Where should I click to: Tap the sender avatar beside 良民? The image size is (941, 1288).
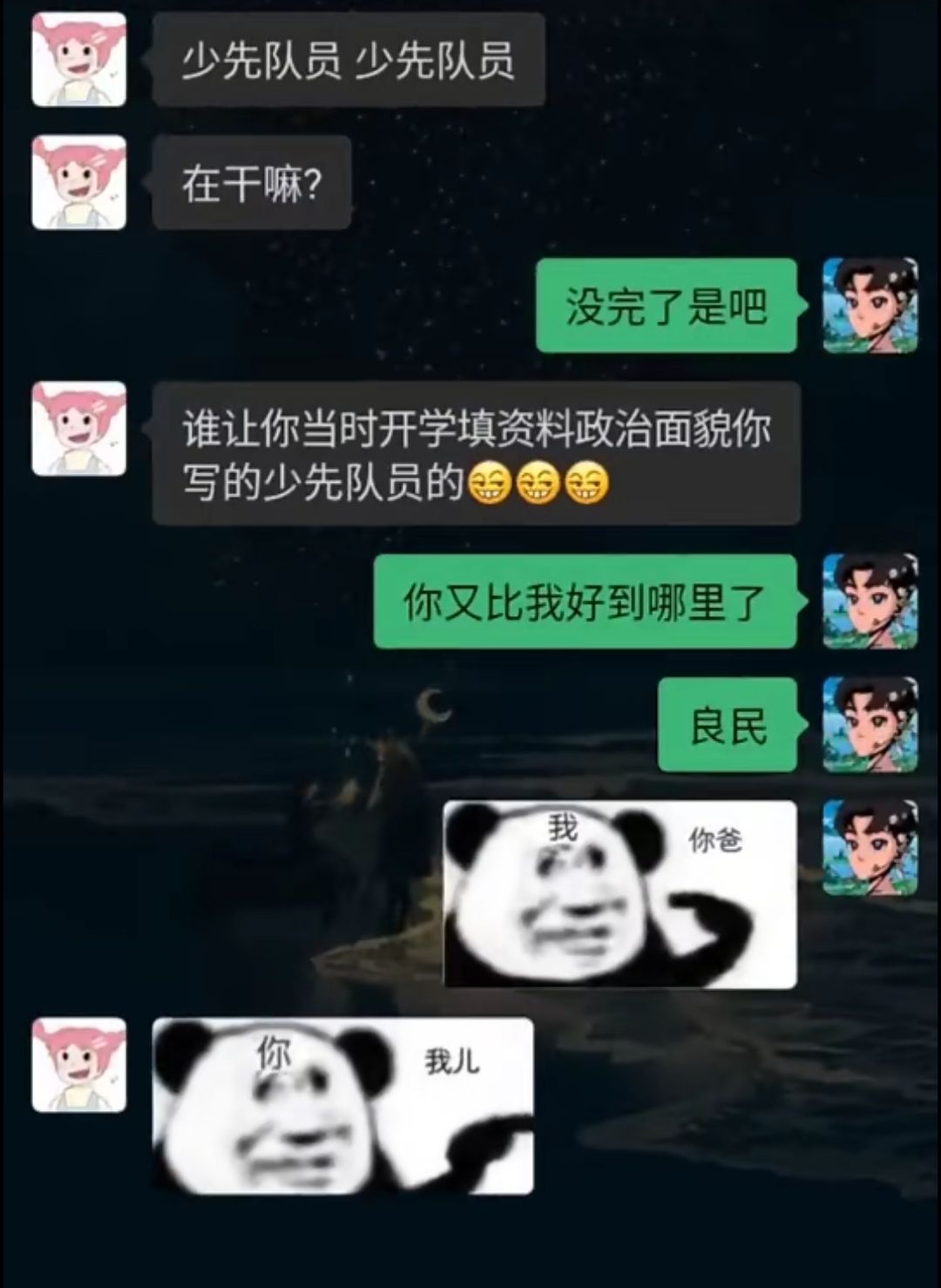coord(870,725)
